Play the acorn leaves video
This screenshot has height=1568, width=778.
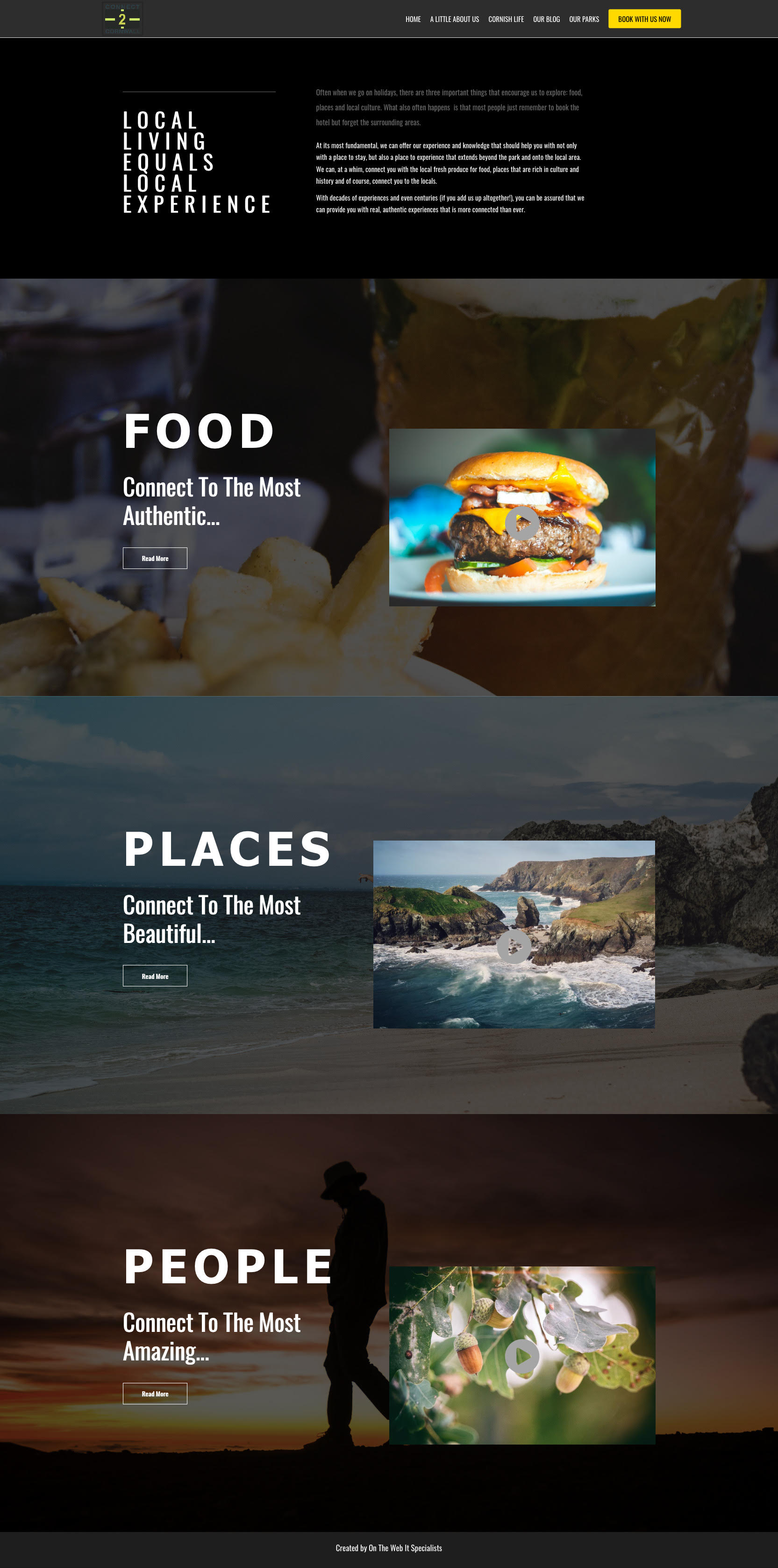click(x=522, y=1356)
